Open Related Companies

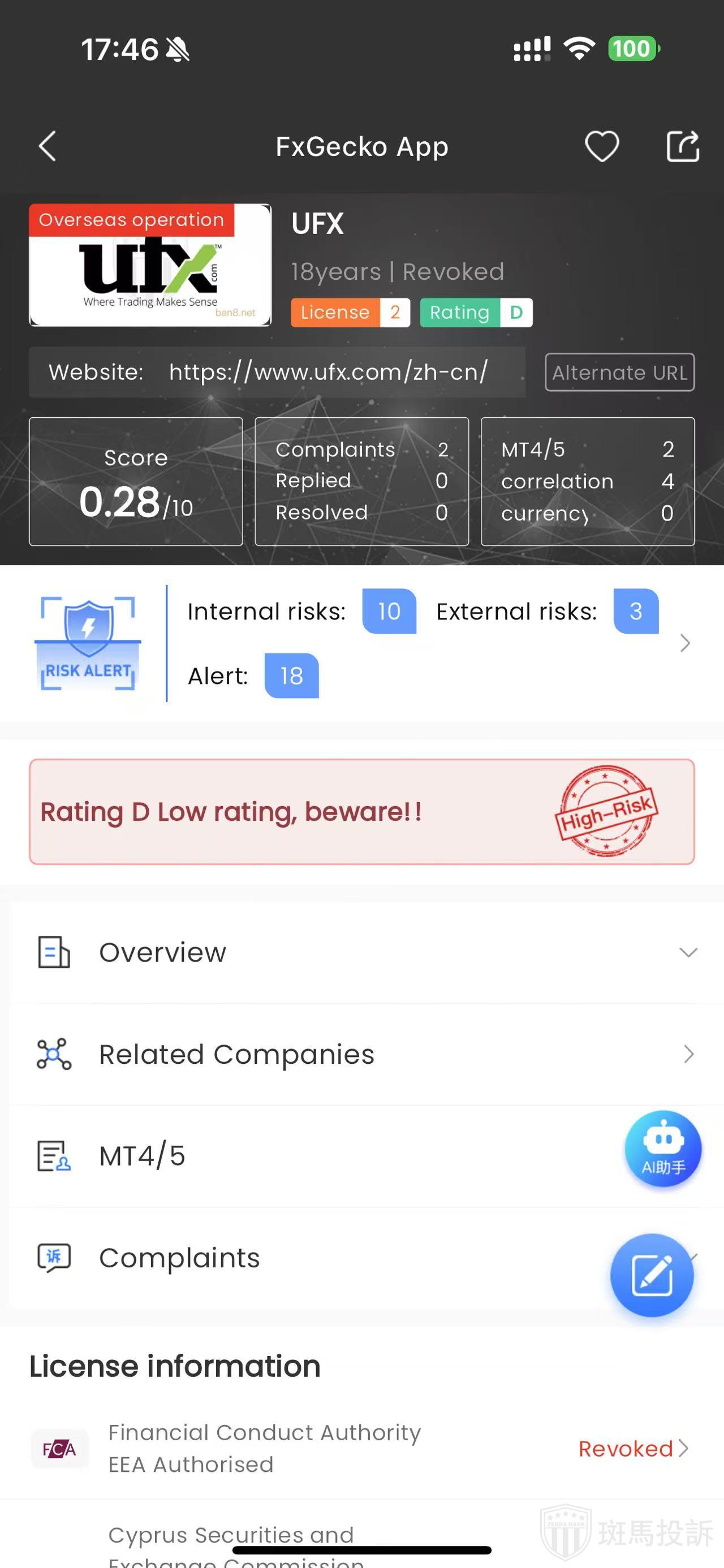[x=361, y=1054]
